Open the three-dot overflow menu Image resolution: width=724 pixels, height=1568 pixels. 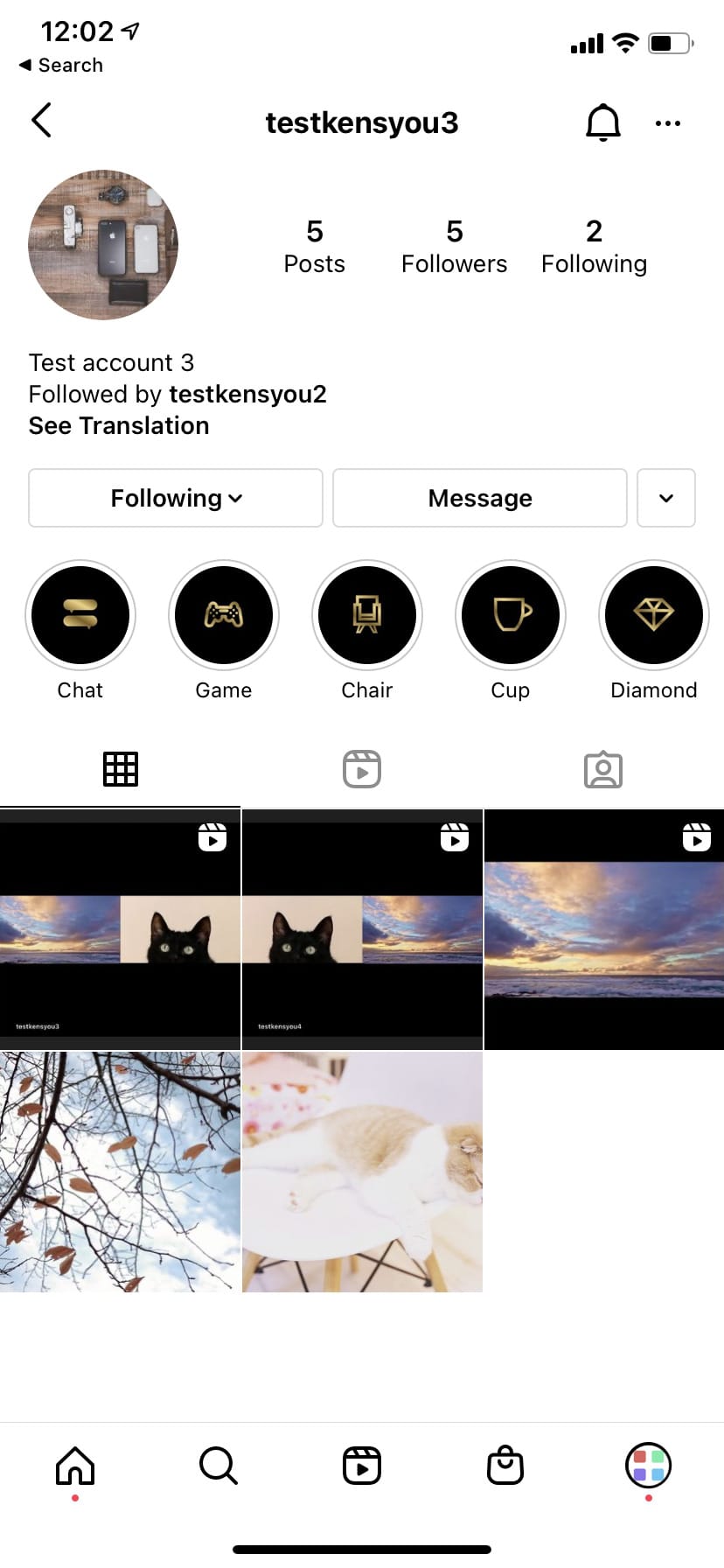click(667, 123)
